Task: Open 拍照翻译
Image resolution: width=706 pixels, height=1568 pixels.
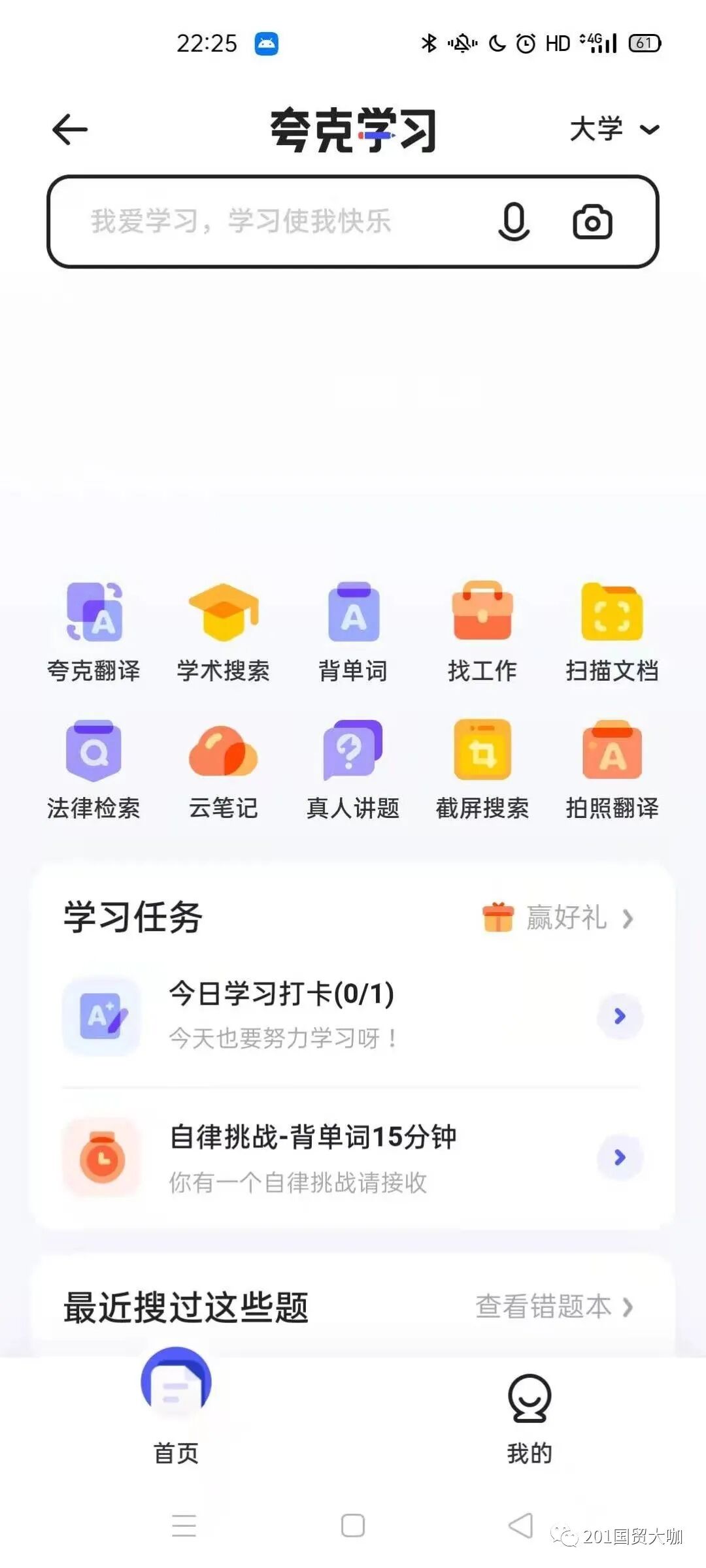Action: pos(612,769)
